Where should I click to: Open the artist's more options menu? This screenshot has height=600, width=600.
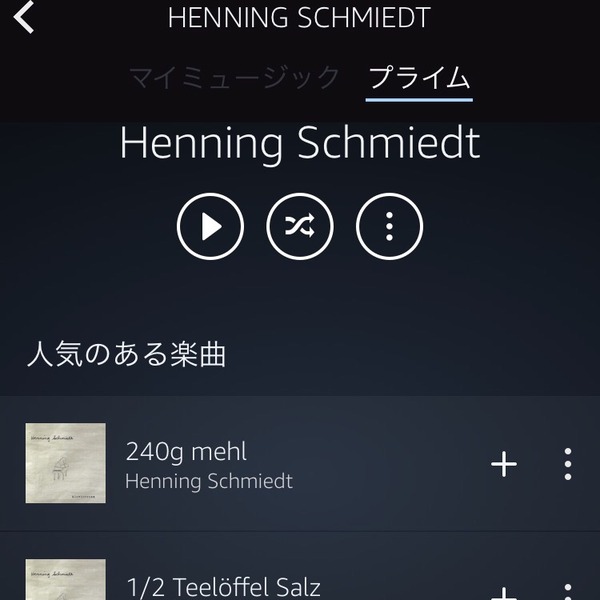389,227
